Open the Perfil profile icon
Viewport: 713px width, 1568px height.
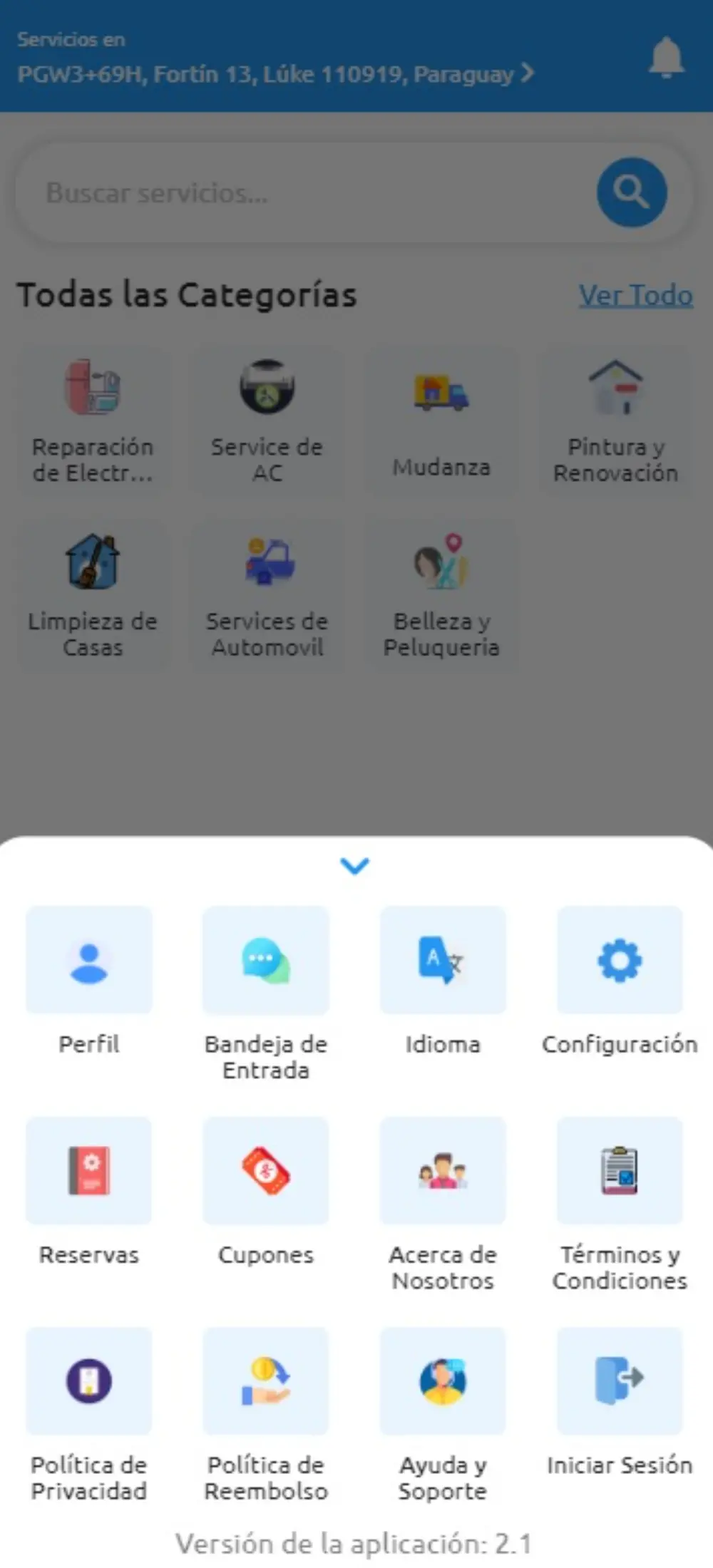tap(88, 959)
